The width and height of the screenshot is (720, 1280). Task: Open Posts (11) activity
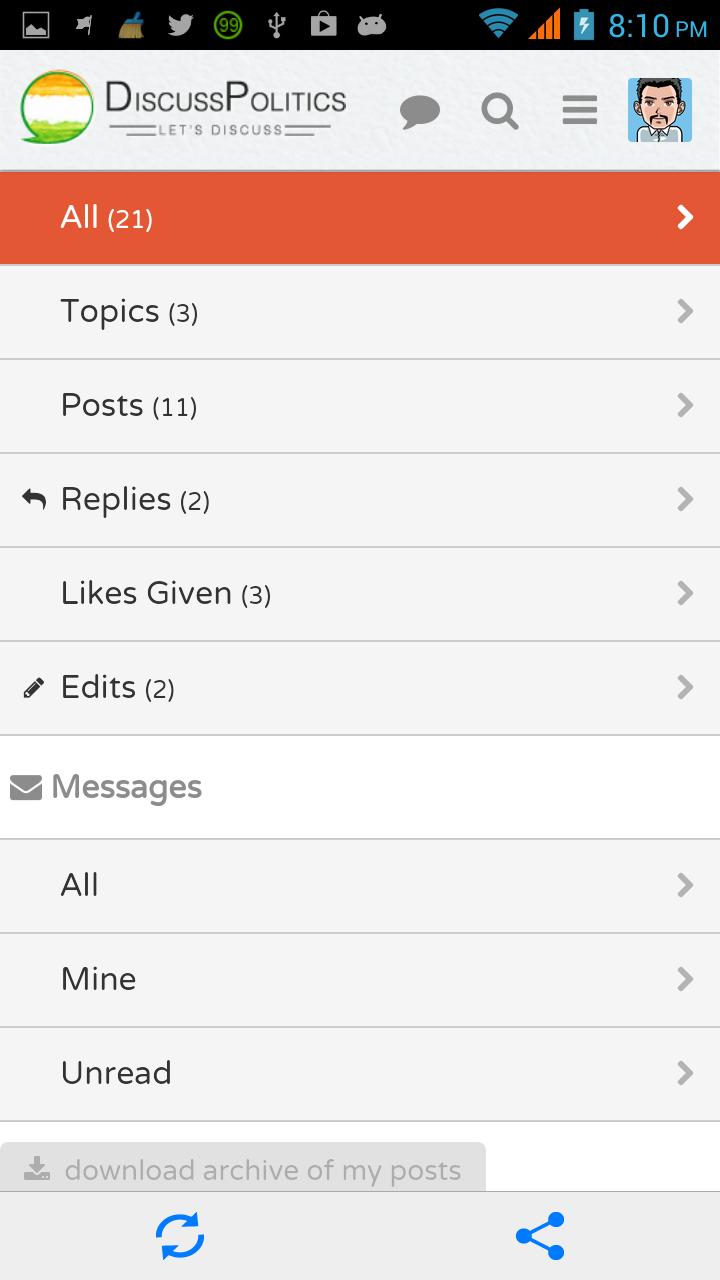(360, 406)
